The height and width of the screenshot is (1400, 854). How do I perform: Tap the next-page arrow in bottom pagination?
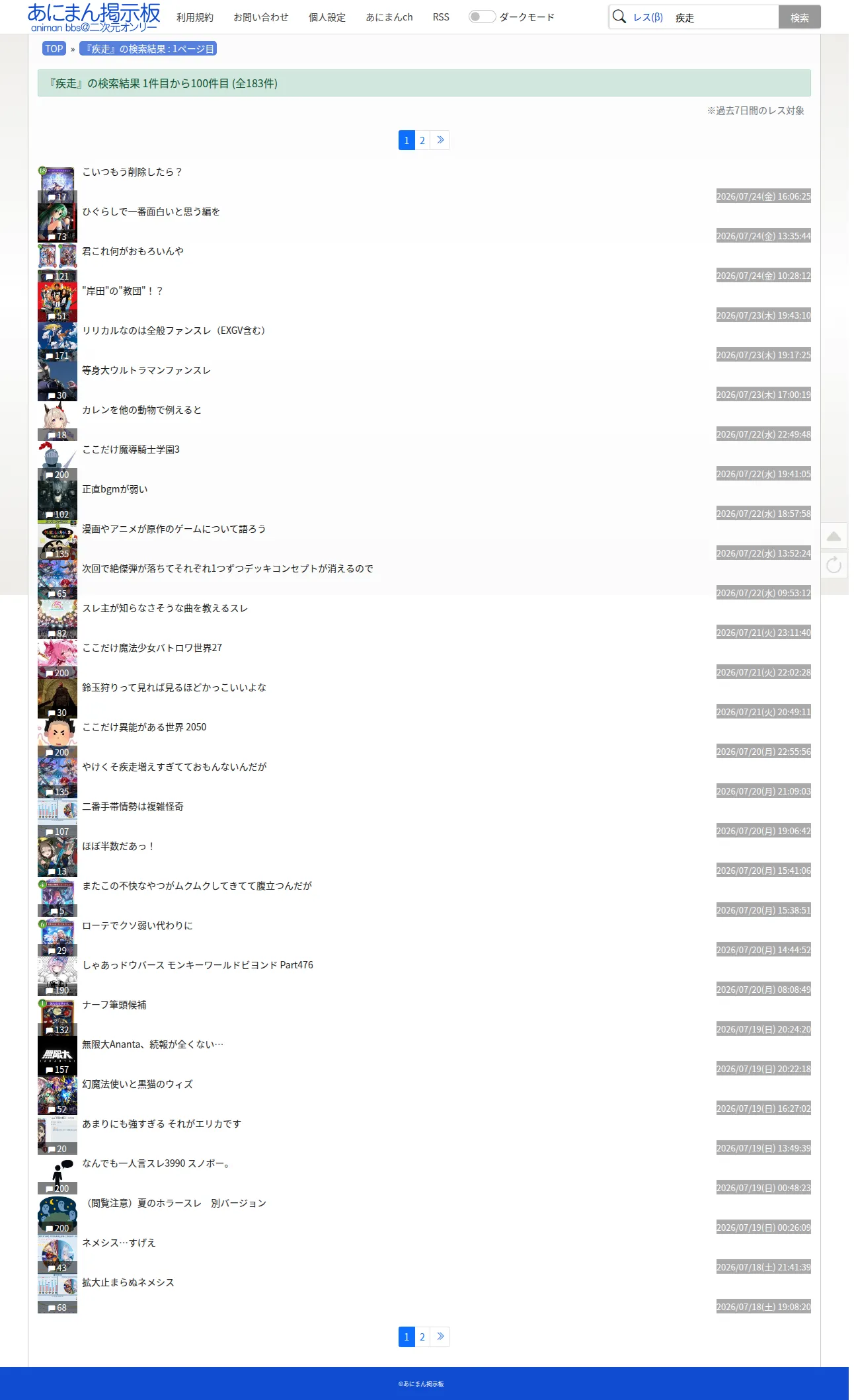coord(440,1337)
